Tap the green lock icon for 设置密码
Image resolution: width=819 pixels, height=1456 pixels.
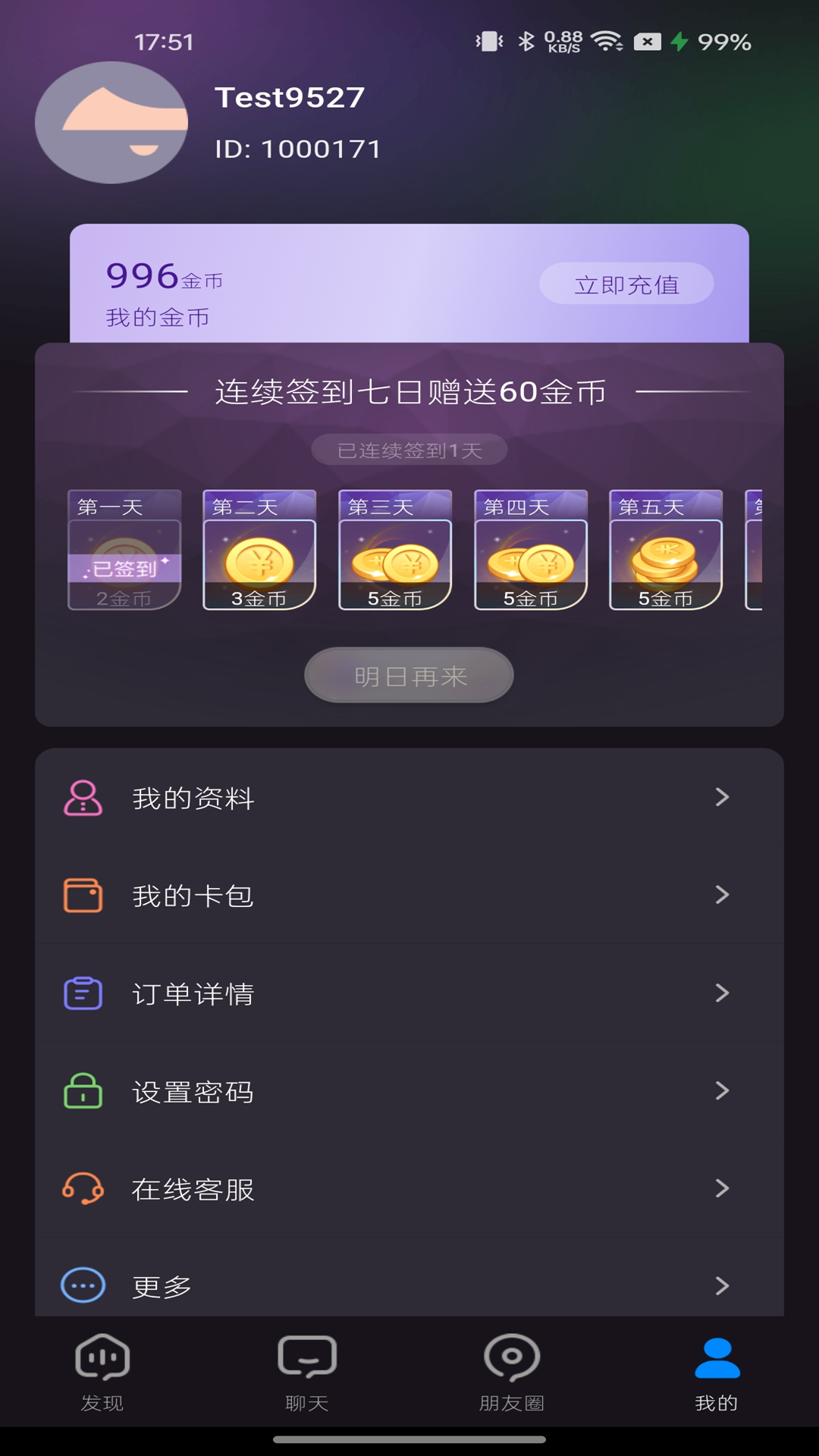(x=83, y=1092)
